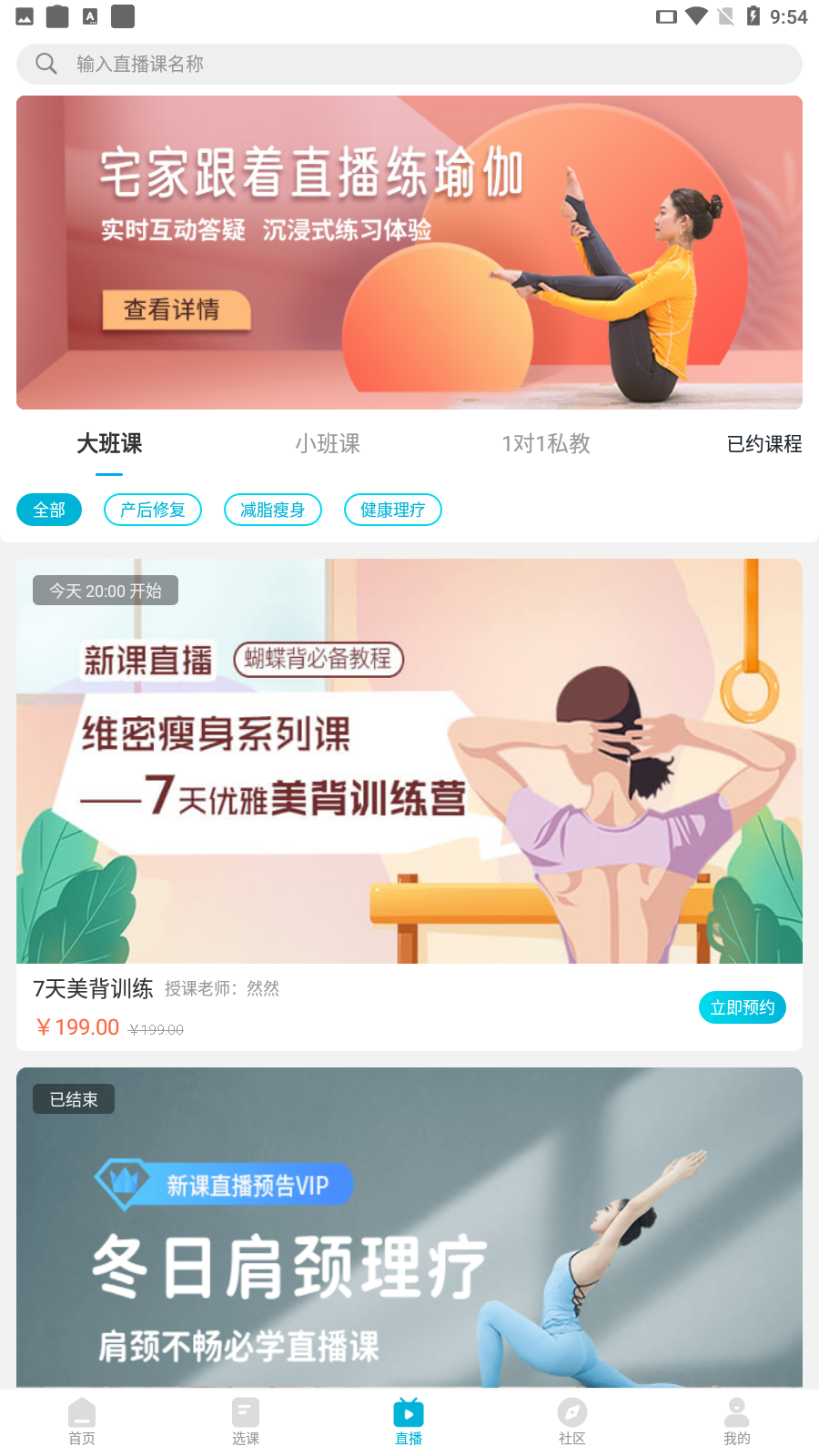Switch to the 社区 community tab
Image resolution: width=819 pixels, height=1456 pixels.
click(x=572, y=1421)
